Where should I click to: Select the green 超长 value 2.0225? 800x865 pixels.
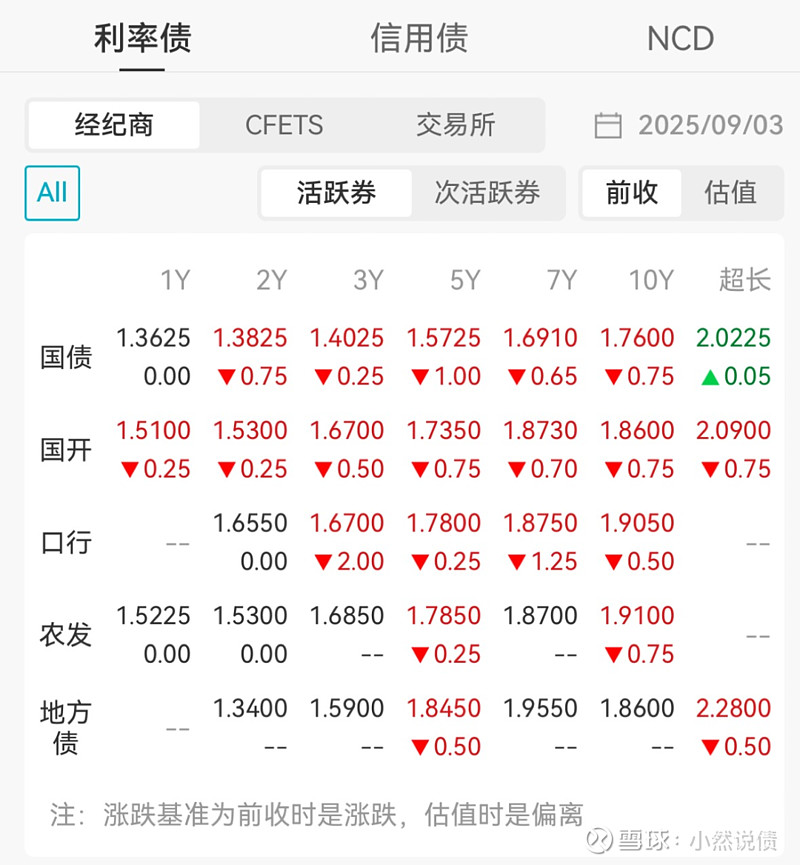735,338
